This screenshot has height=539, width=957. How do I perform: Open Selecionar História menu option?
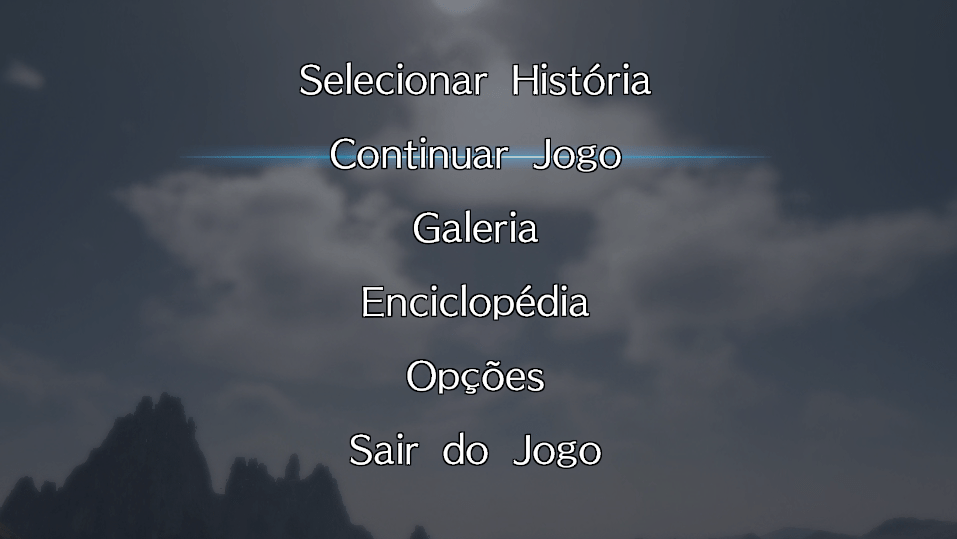coord(475,81)
